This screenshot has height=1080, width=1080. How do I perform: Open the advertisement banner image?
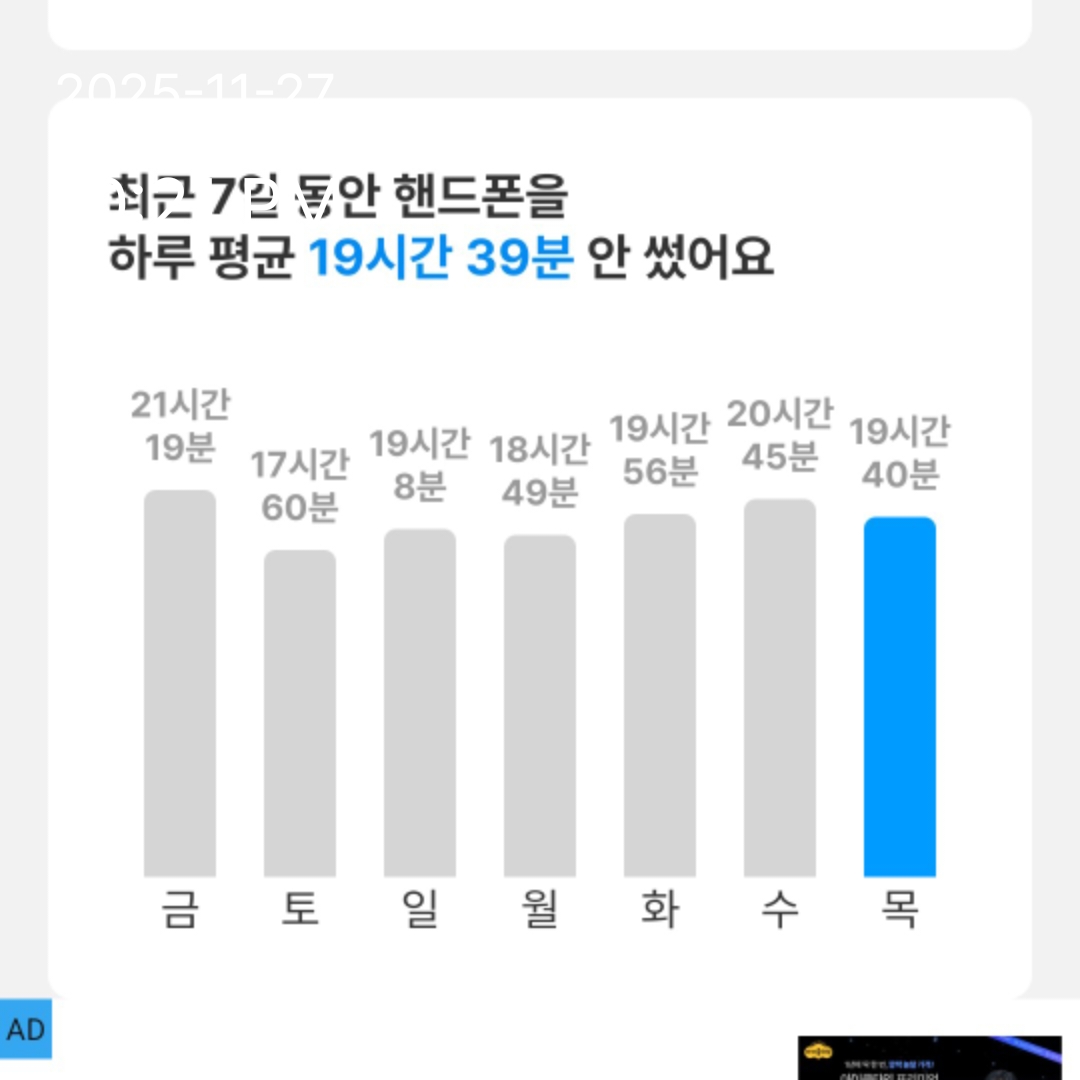click(929, 1058)
